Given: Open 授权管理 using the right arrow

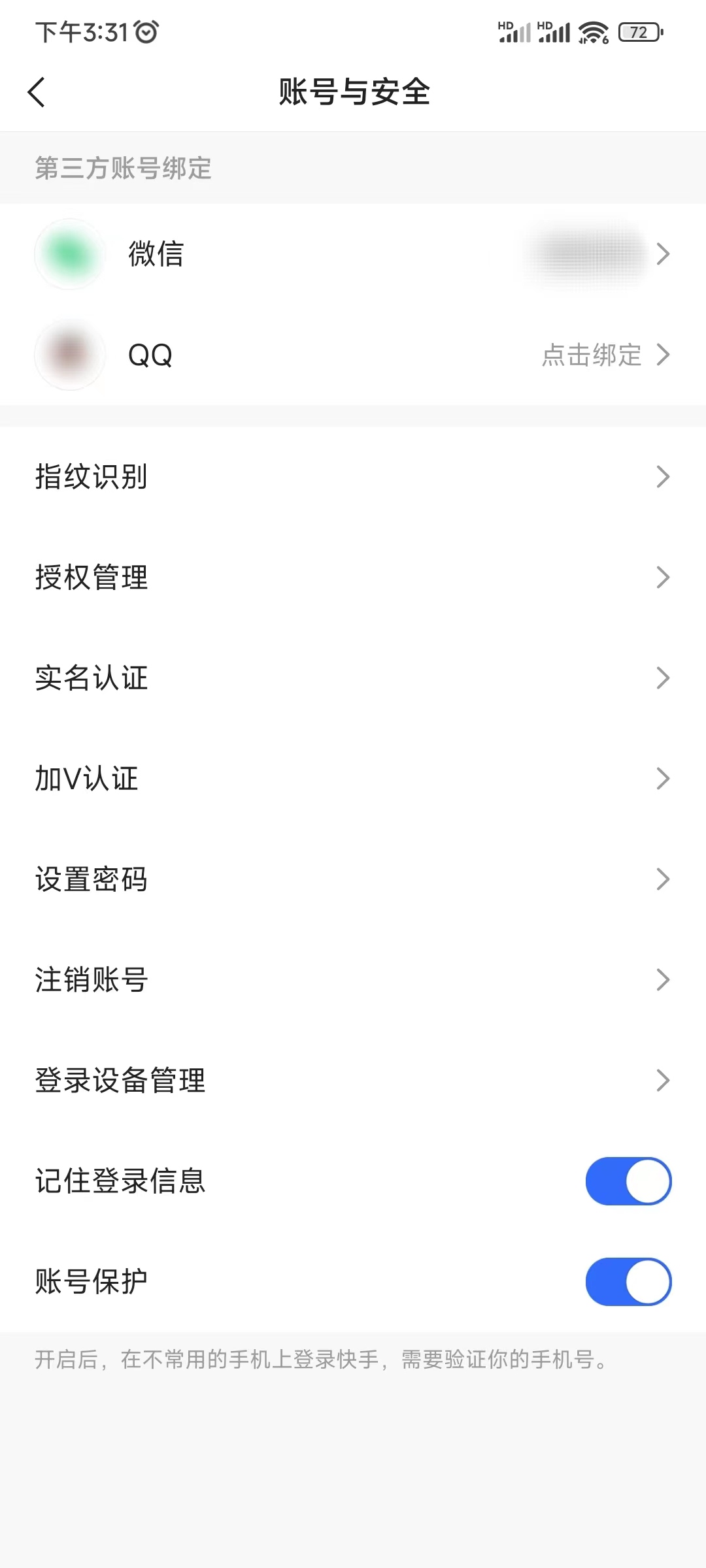Looking at the screenshot, I should [x=663, y=577].
